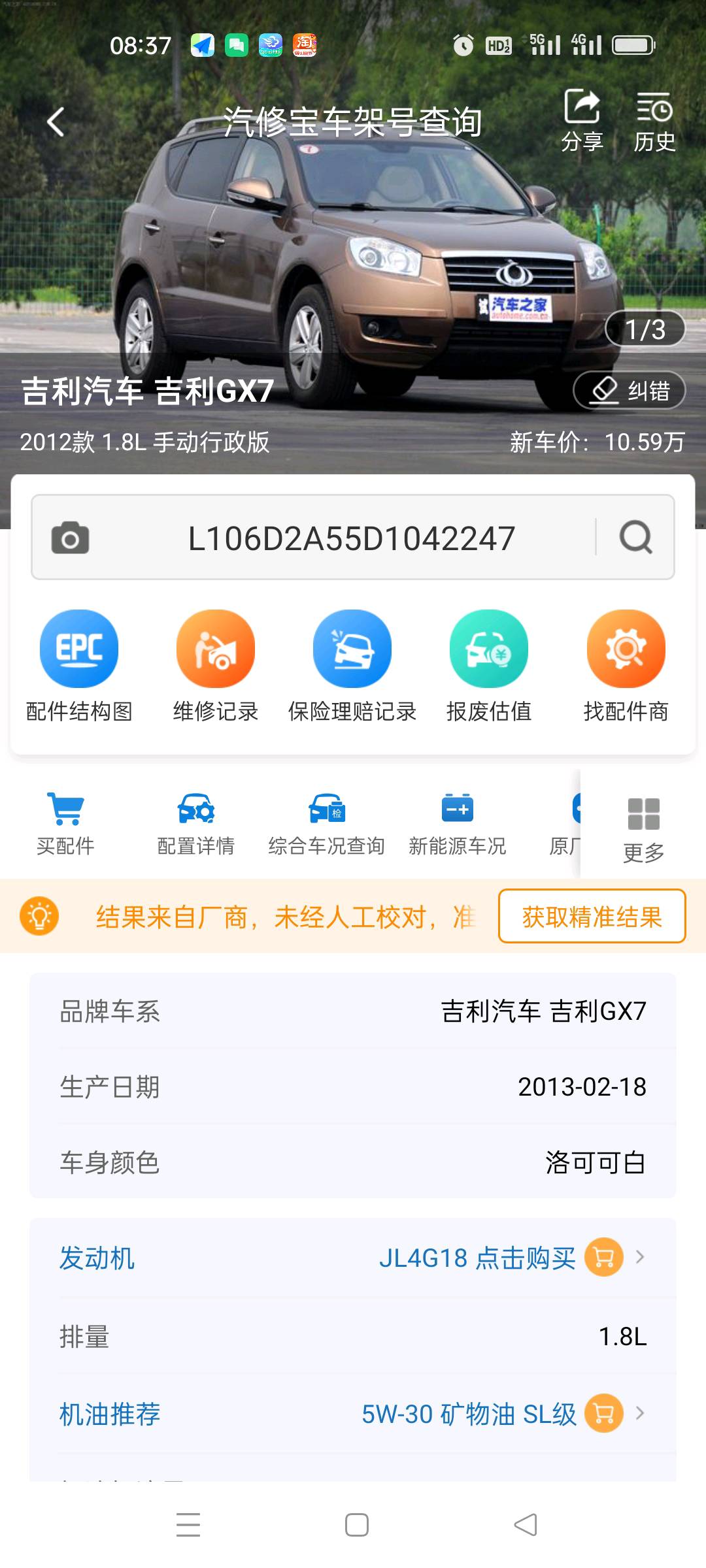The height and width of the screenshot is (1568, 706).
Task: Tap the 纠错 correction button
Action: coord(629,391)
